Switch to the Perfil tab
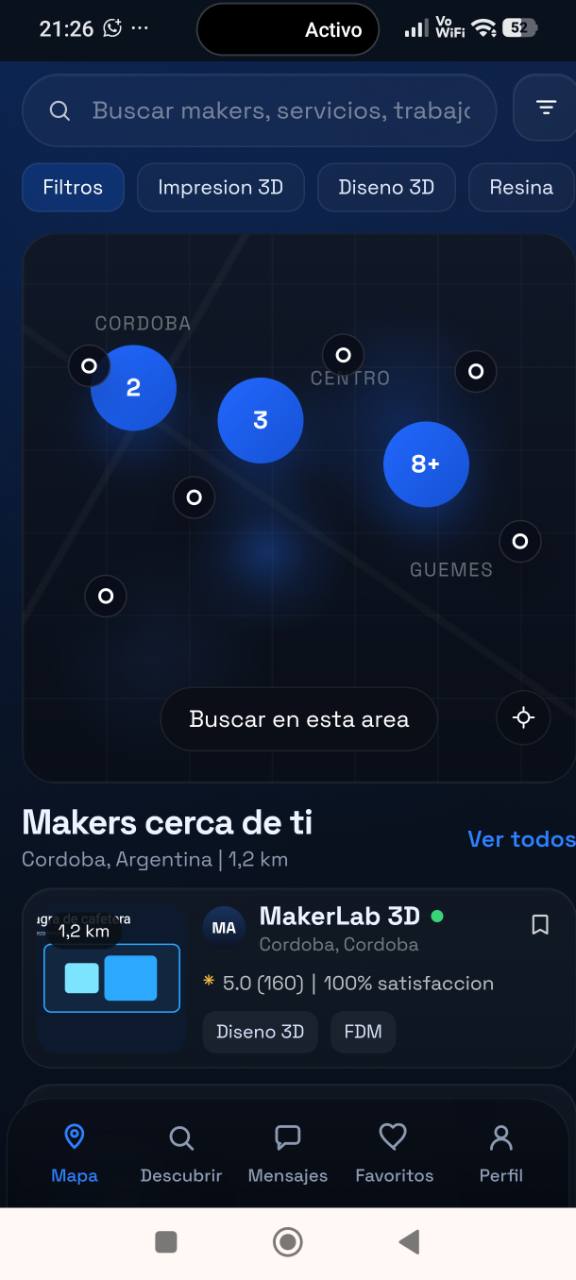Screen dimensions: 576x1280 [501, 1154]
